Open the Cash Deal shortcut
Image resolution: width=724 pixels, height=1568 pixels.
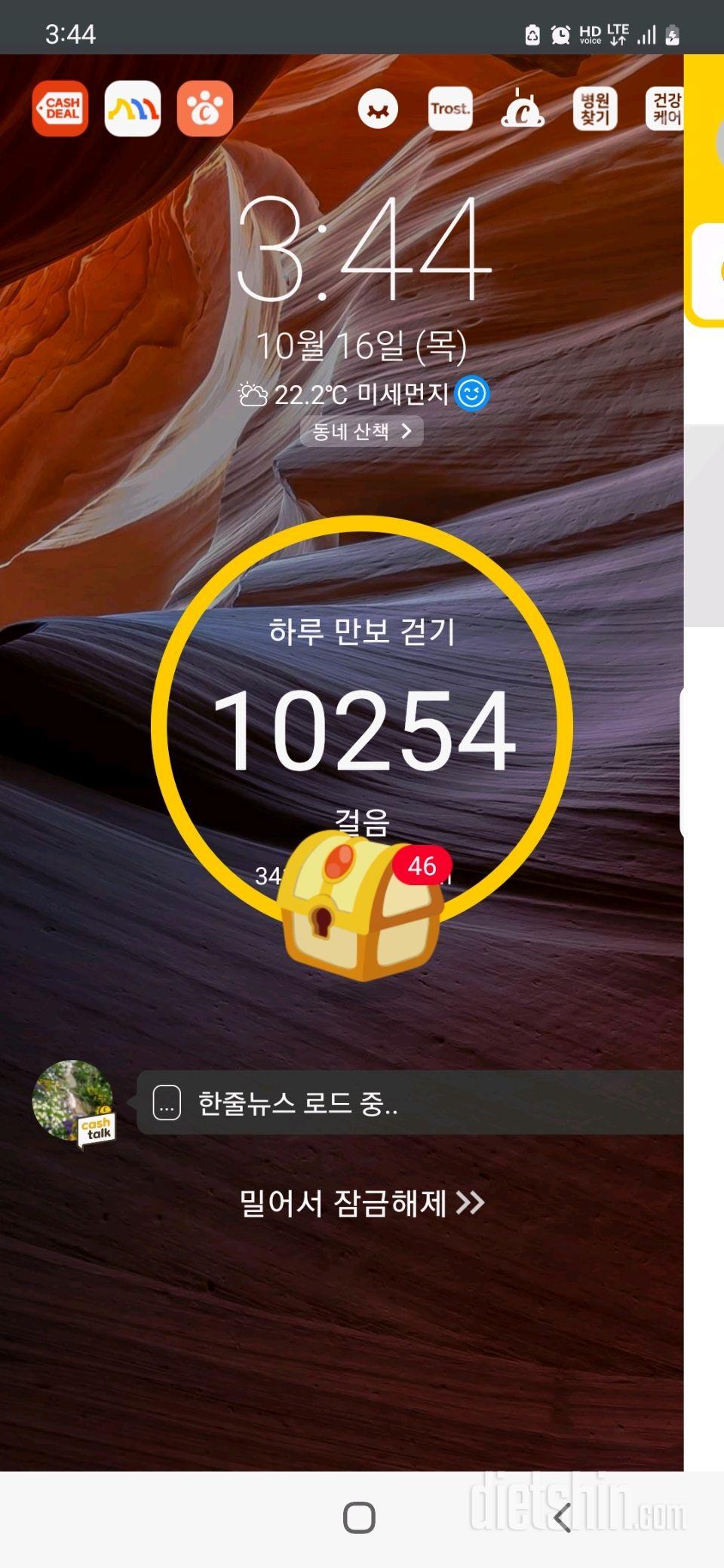pos(60,109)
